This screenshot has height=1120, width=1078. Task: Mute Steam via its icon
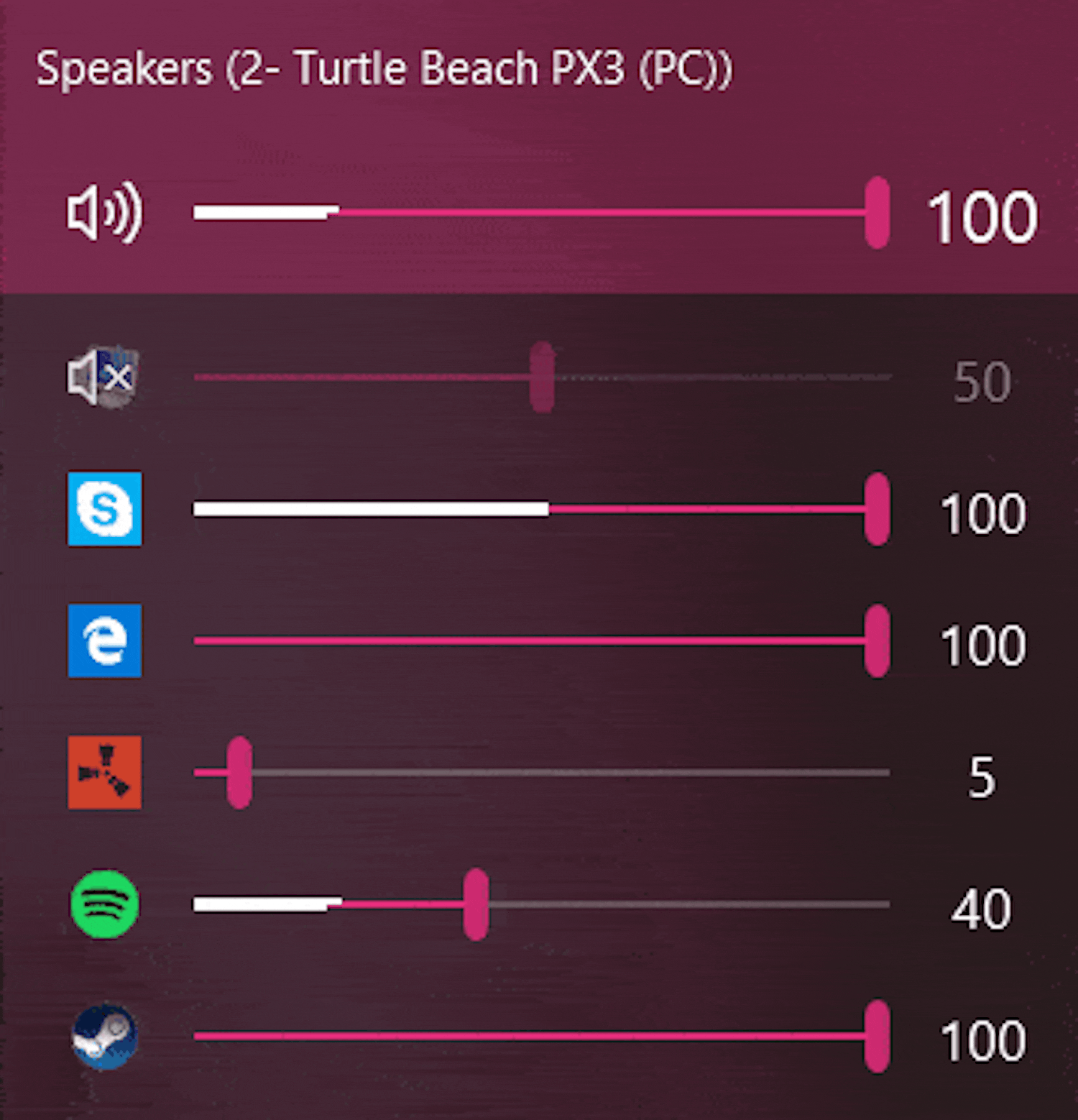point(105,1037)
